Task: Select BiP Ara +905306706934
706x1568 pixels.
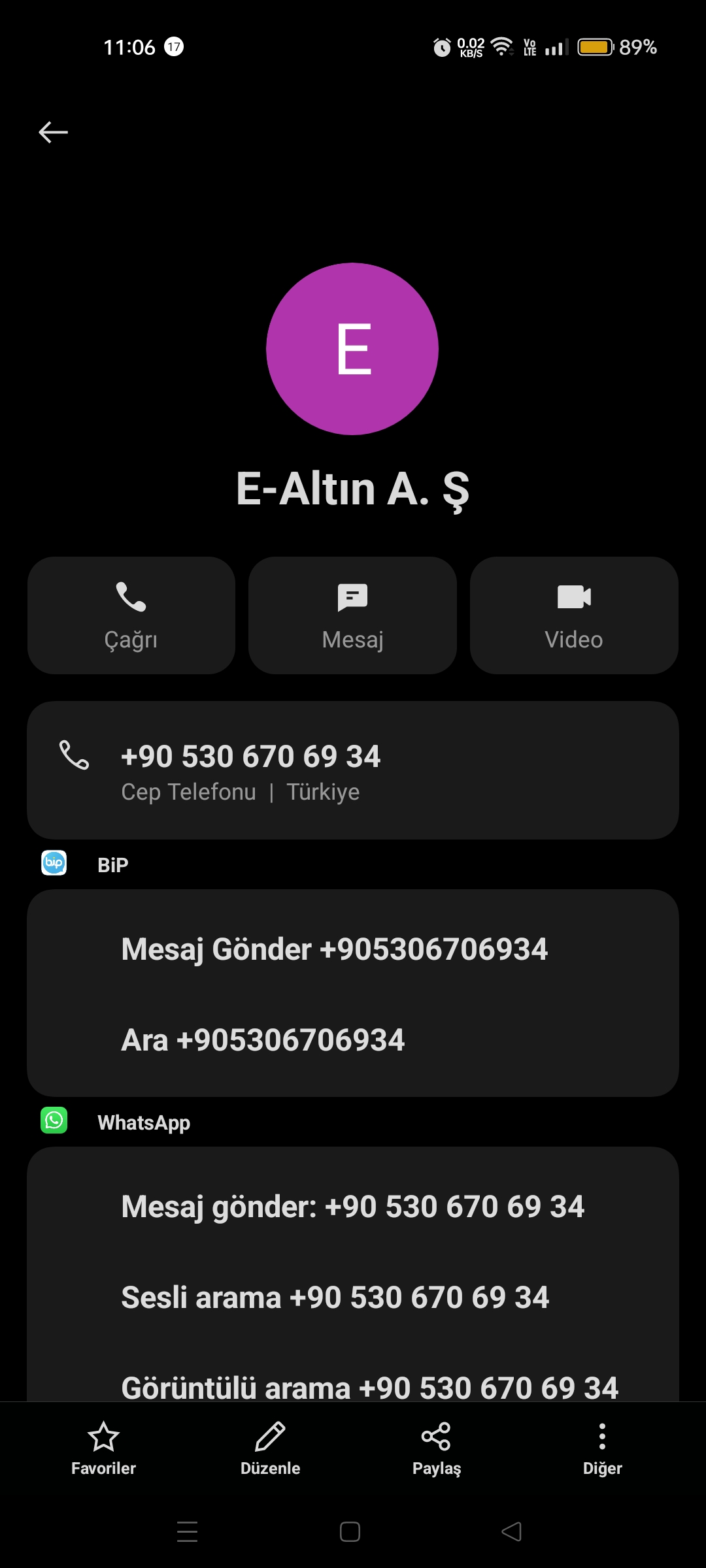Action: [x=353, y=1039]
